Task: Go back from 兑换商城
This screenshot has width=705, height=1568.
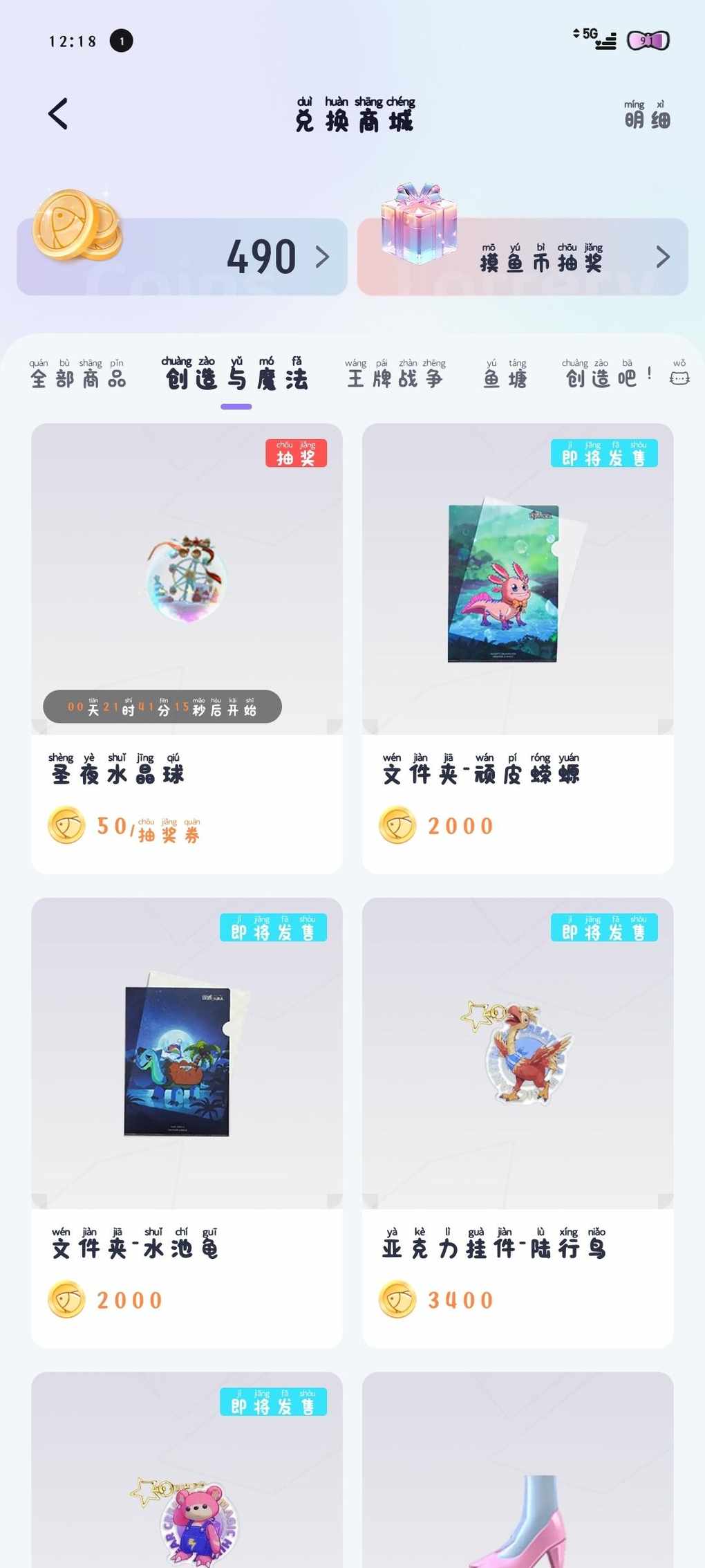Action: [58, 114]
